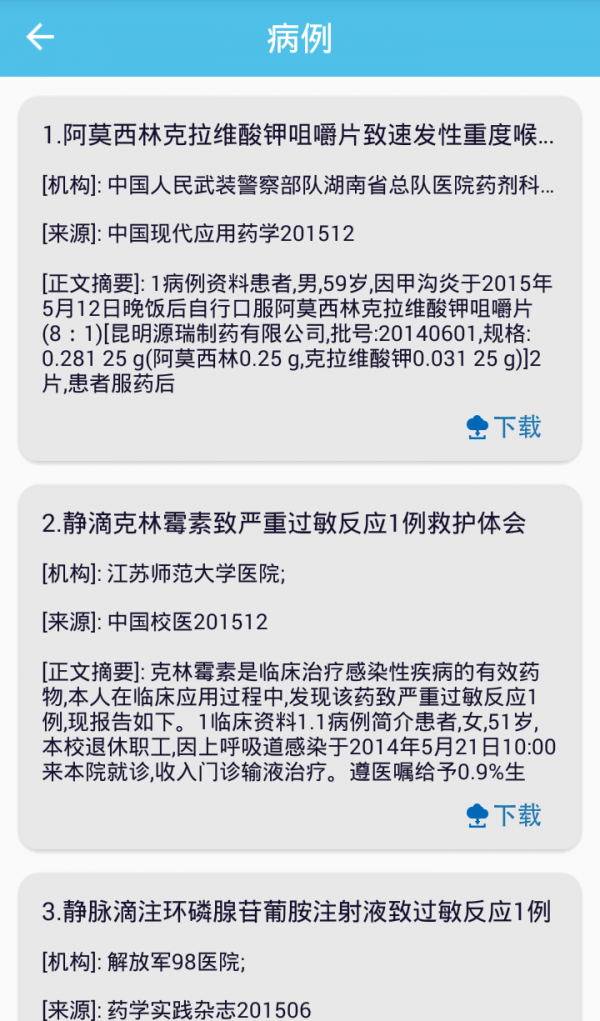The width and height of the screenshot is (600, 1021).
Task: Open the 阿莫西林克拉维酸钾咀嚼片 case card
Action: coord(298,135)
